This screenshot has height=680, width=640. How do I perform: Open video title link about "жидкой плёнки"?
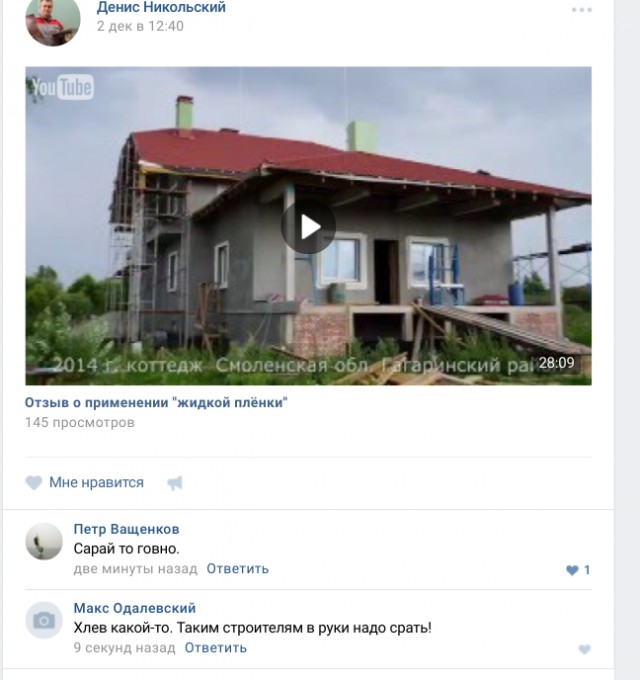156,402
